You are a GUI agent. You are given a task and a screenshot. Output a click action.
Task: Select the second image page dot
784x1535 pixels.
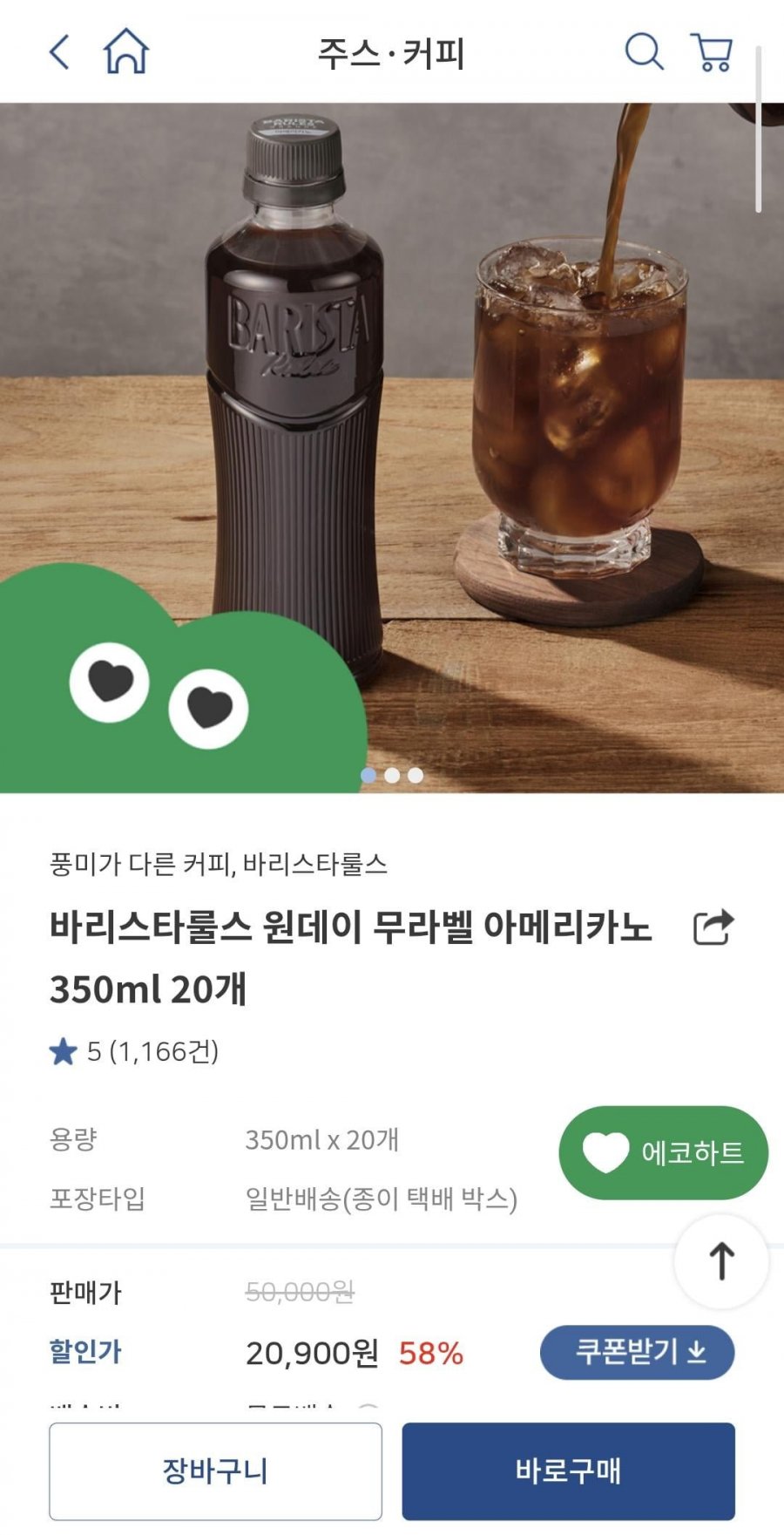(392, 775)
